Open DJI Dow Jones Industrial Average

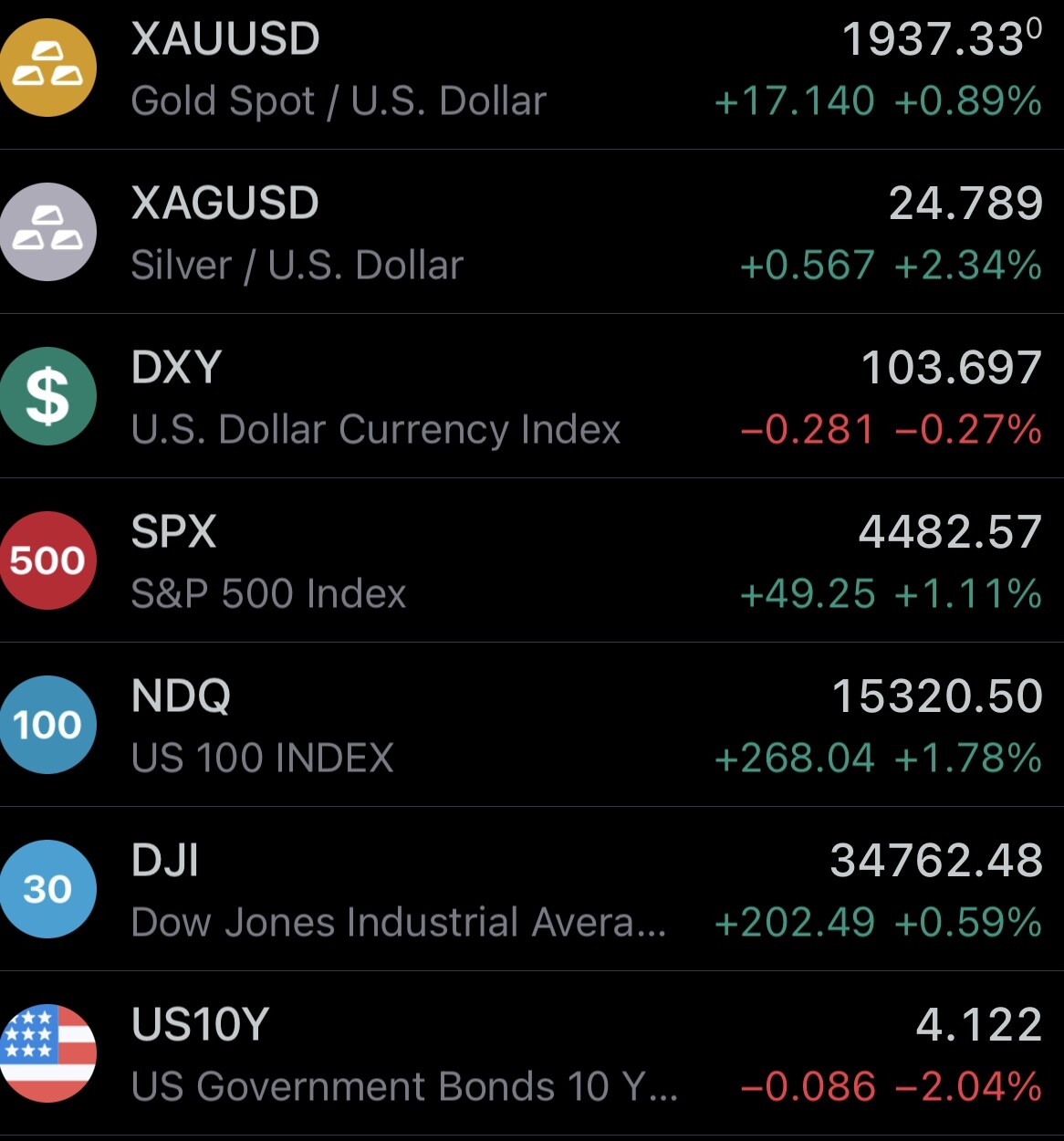(x=532, y=891)
